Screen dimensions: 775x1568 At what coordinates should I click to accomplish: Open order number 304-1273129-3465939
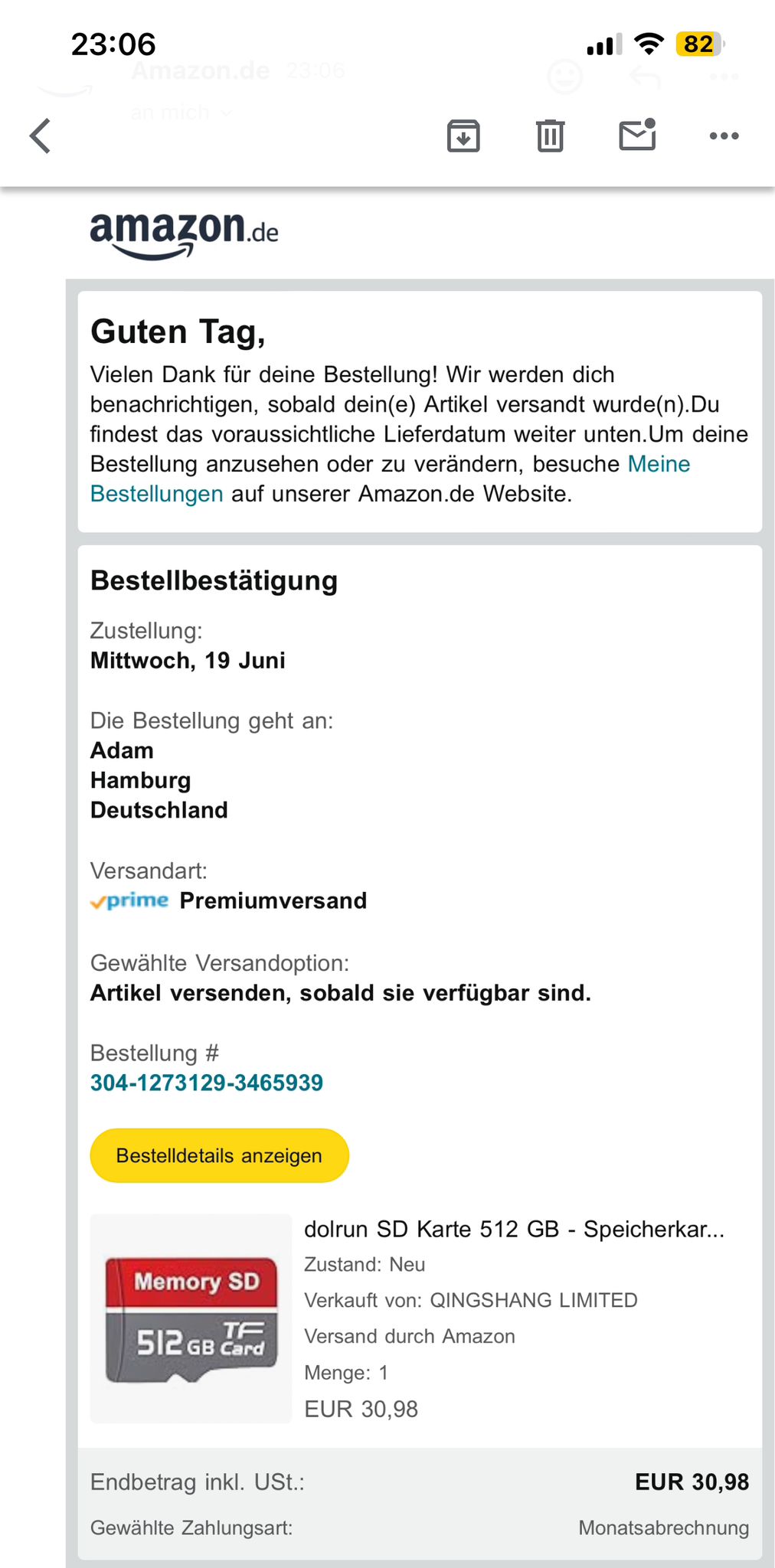[x=207, y=1083]
